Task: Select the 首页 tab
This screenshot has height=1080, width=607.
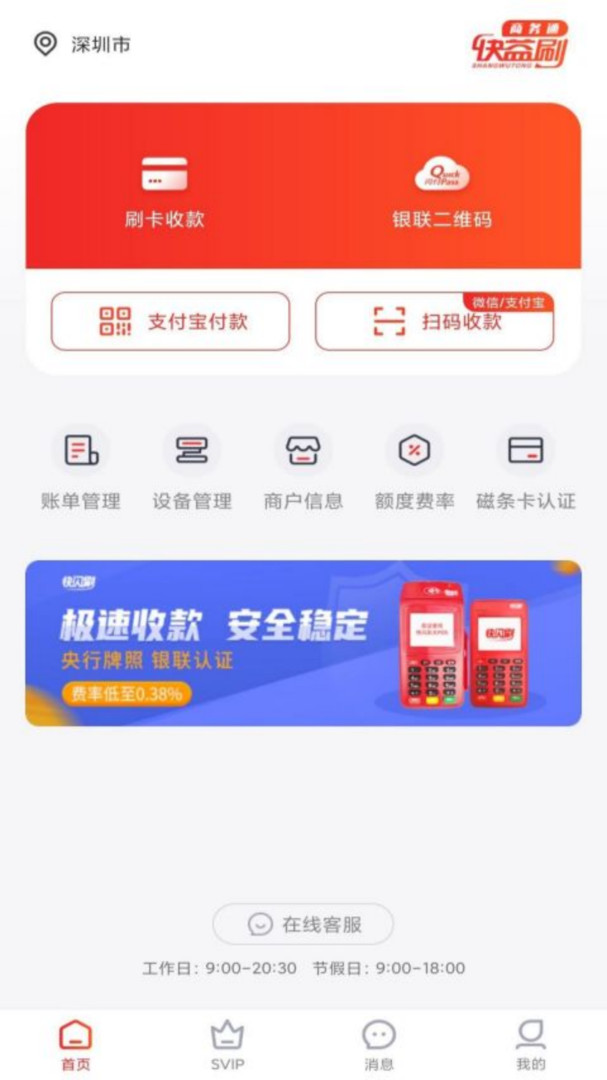Action: coord(76,1045)
